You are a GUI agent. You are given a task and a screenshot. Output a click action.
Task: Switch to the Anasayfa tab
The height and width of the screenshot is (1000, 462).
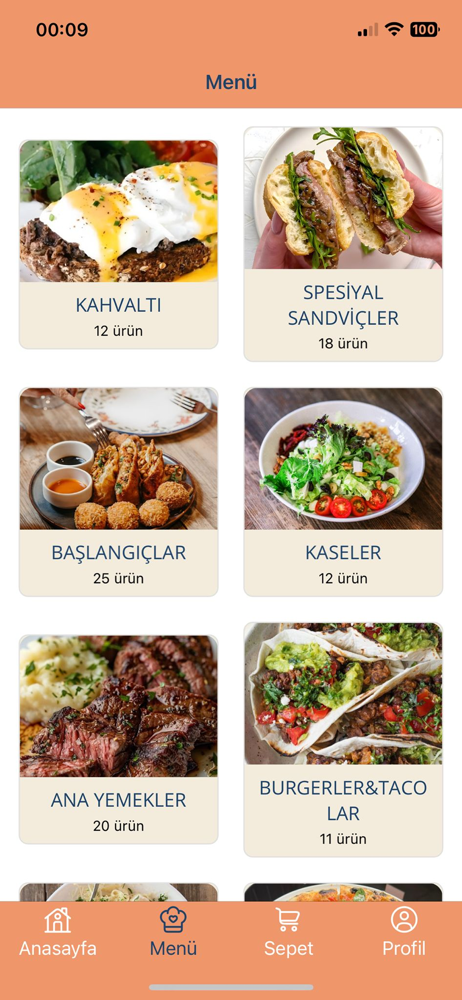tap(57, 932)
